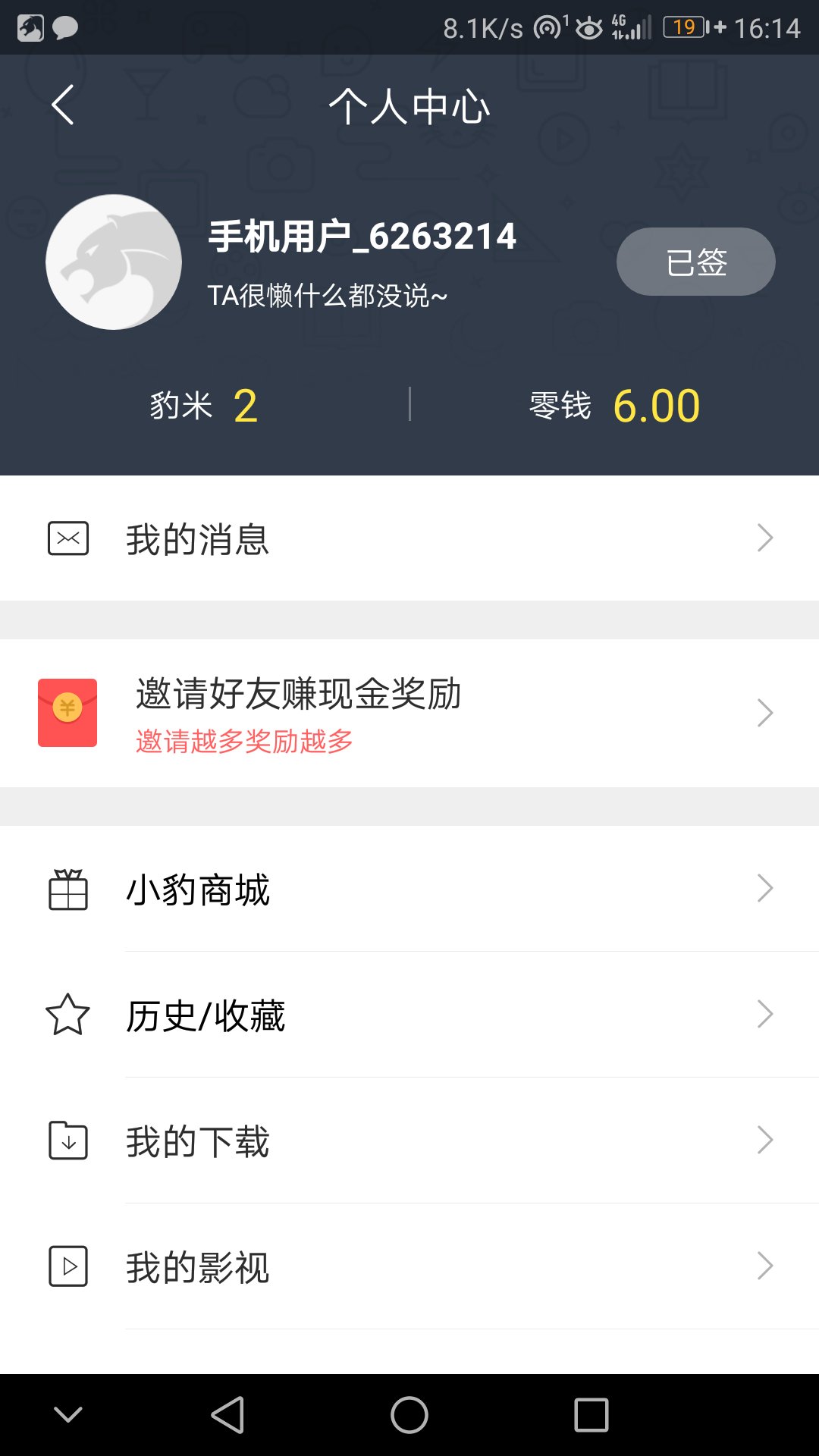Click the red envelope invite icon
This screenshot has width=819, height=1456.
67,713
